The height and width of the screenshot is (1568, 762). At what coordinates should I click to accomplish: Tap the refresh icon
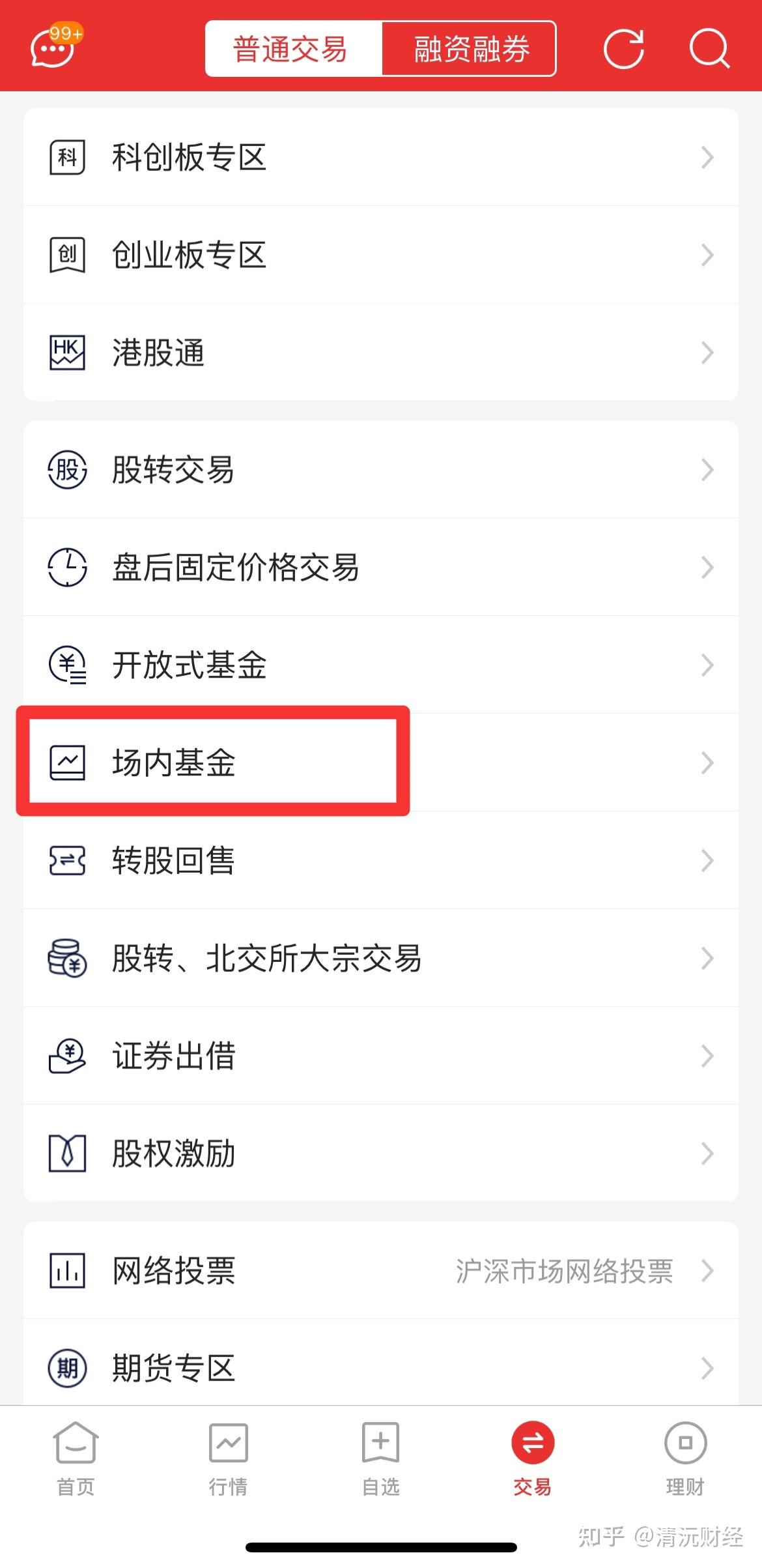click(x=623, y=48)
